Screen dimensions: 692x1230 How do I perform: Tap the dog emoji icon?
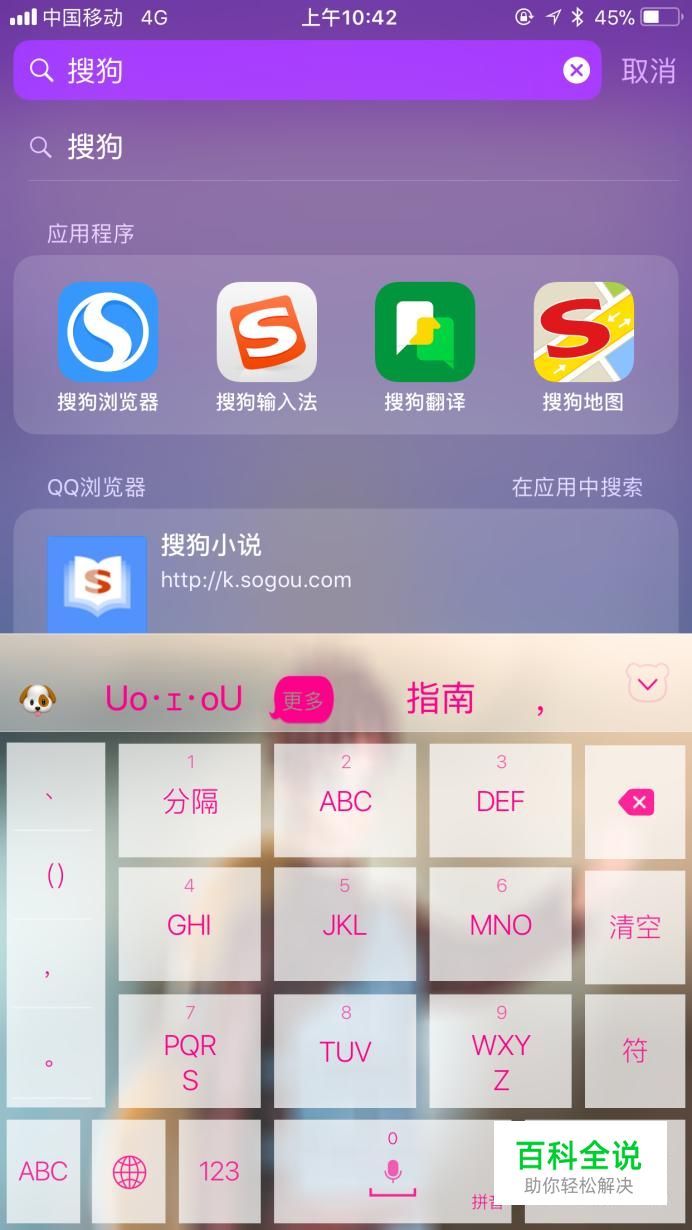(38, 699)
